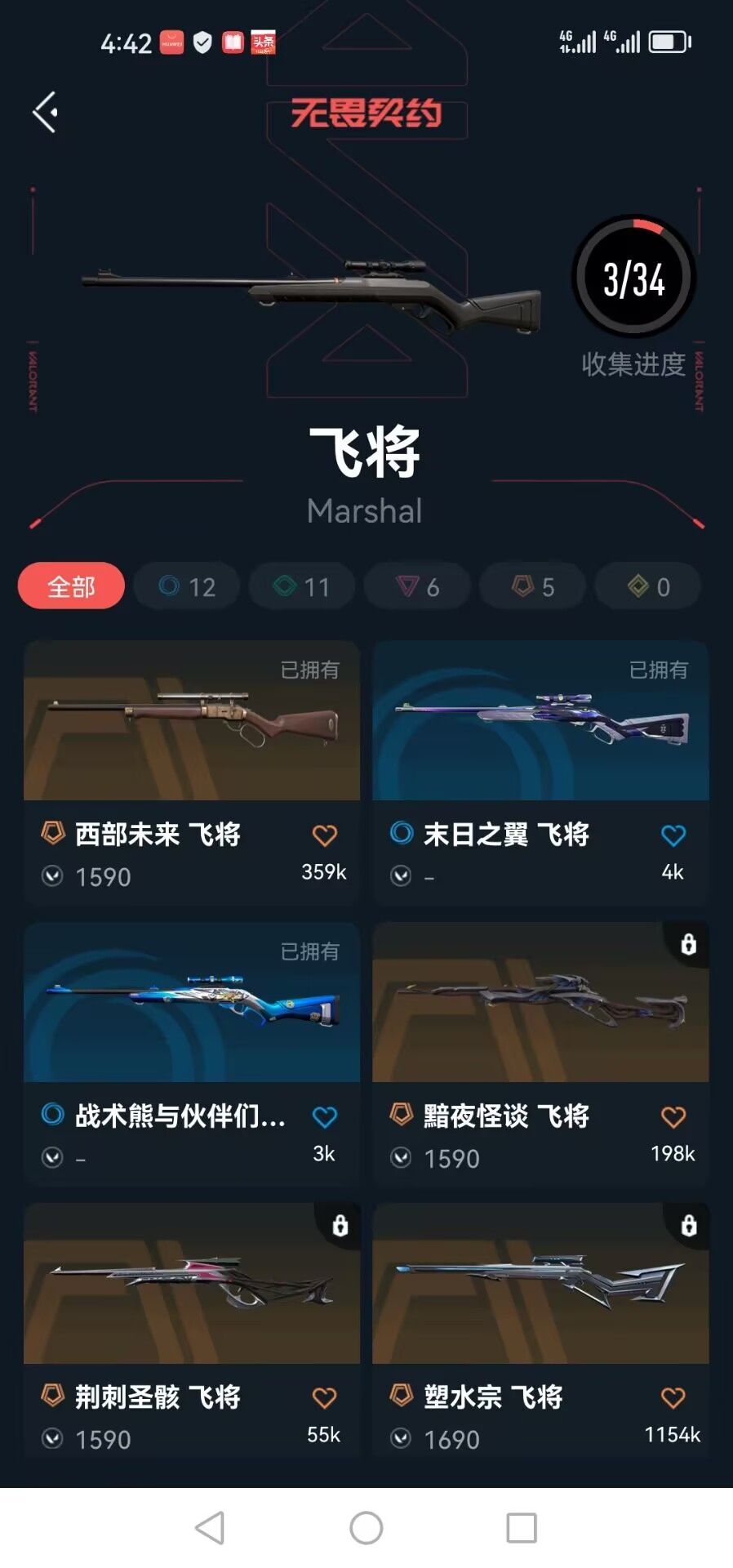Tap the system home button
This screenshot has width=733, height=1568.
coord(366,1528)
